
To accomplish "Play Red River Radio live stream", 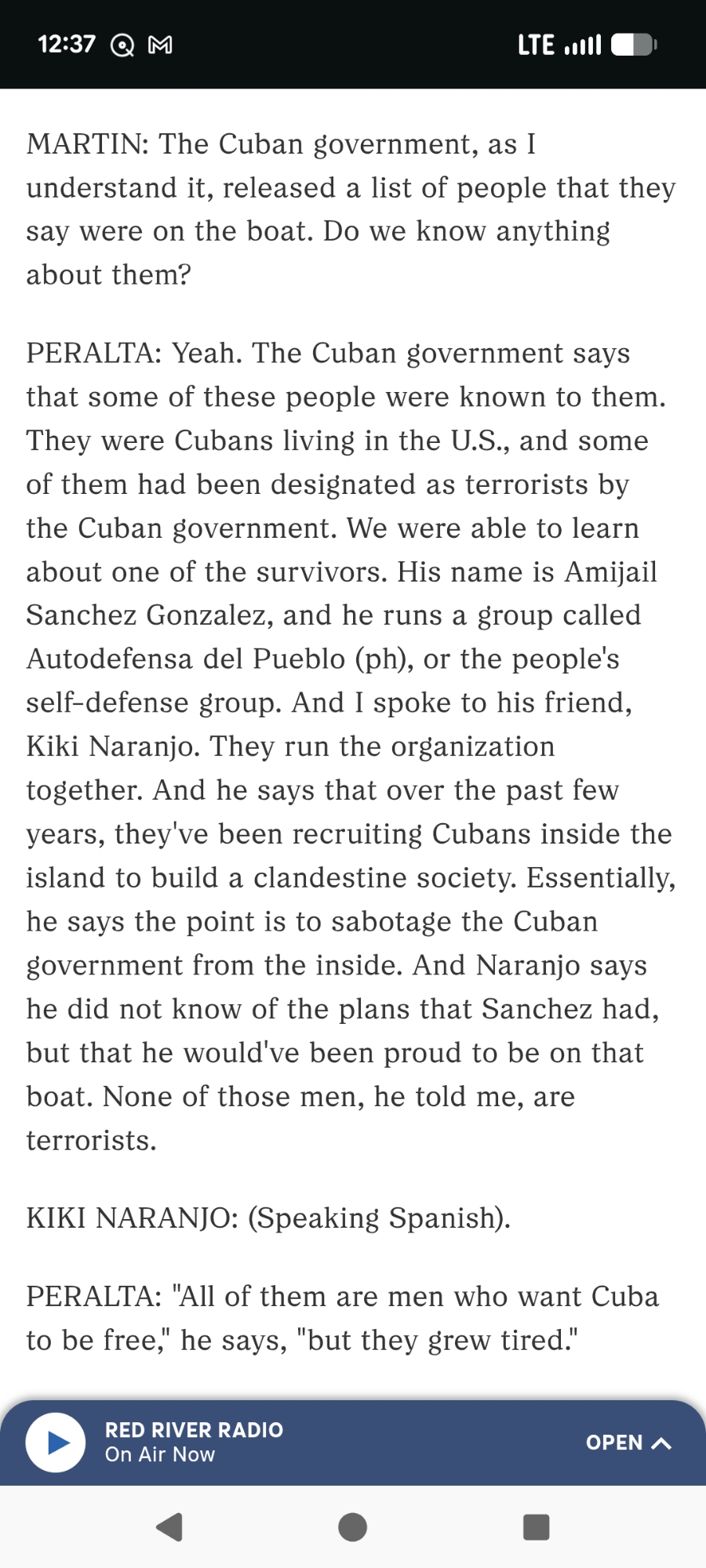I will click(x=56, y=1443).
